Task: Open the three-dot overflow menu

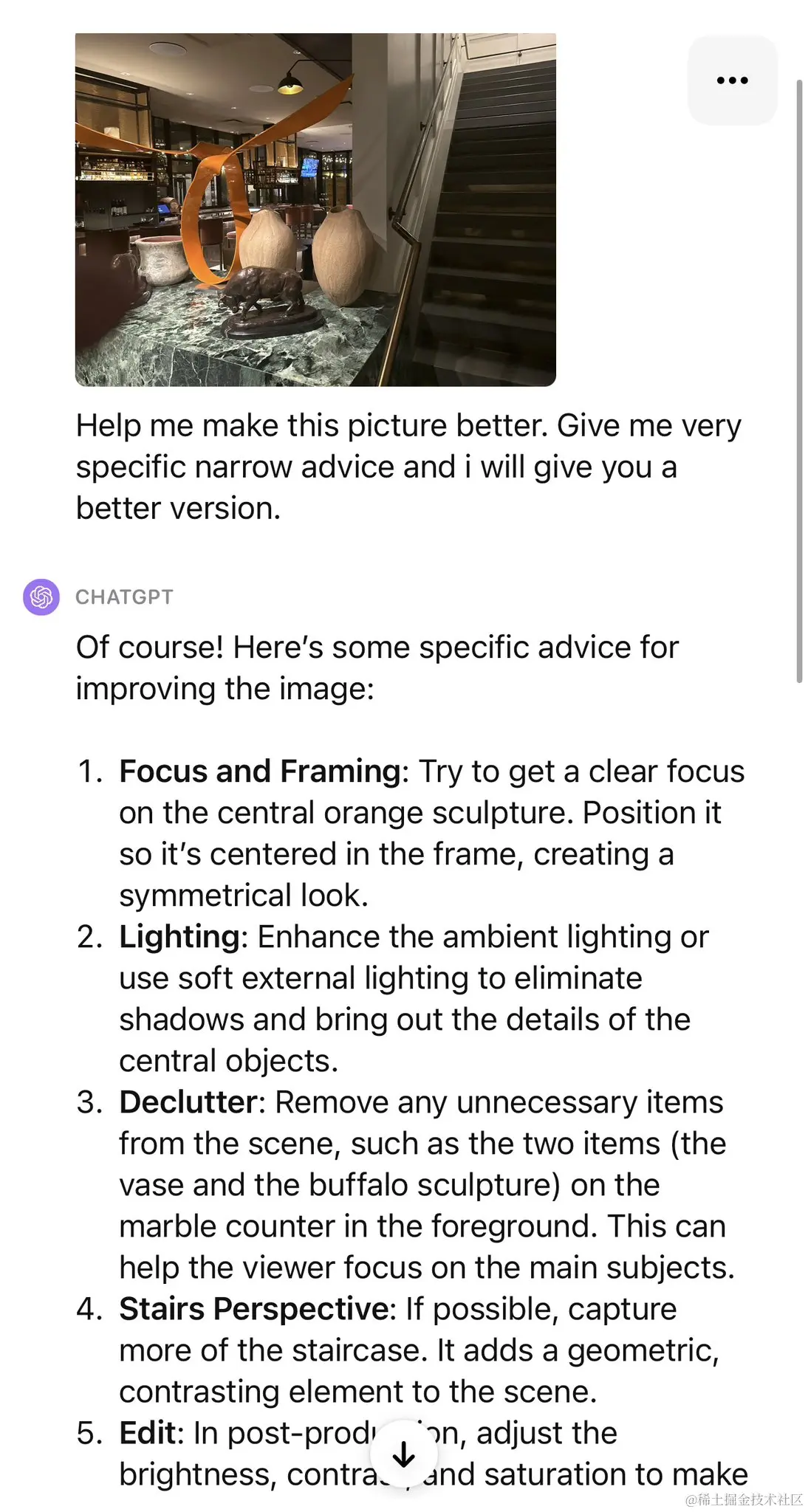Action: [732, 80]
